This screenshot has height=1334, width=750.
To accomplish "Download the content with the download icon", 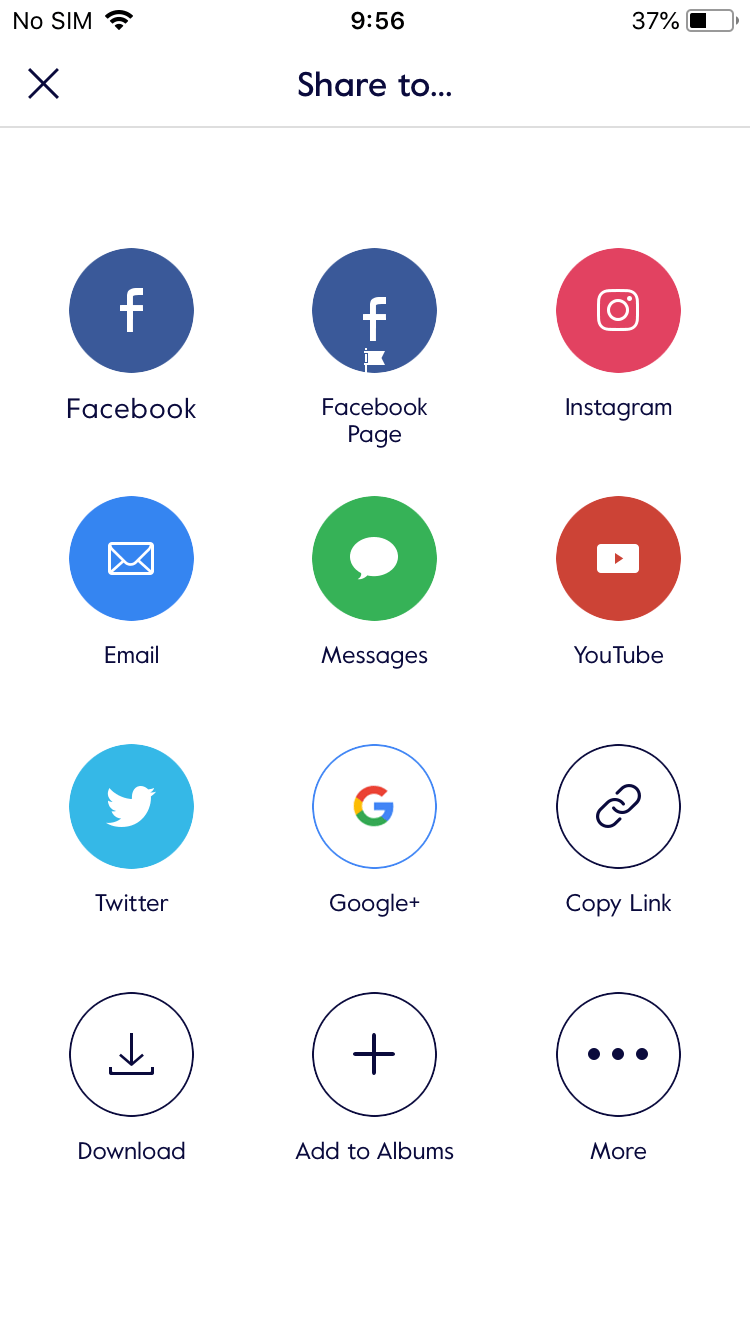I will pos(131,1054).
